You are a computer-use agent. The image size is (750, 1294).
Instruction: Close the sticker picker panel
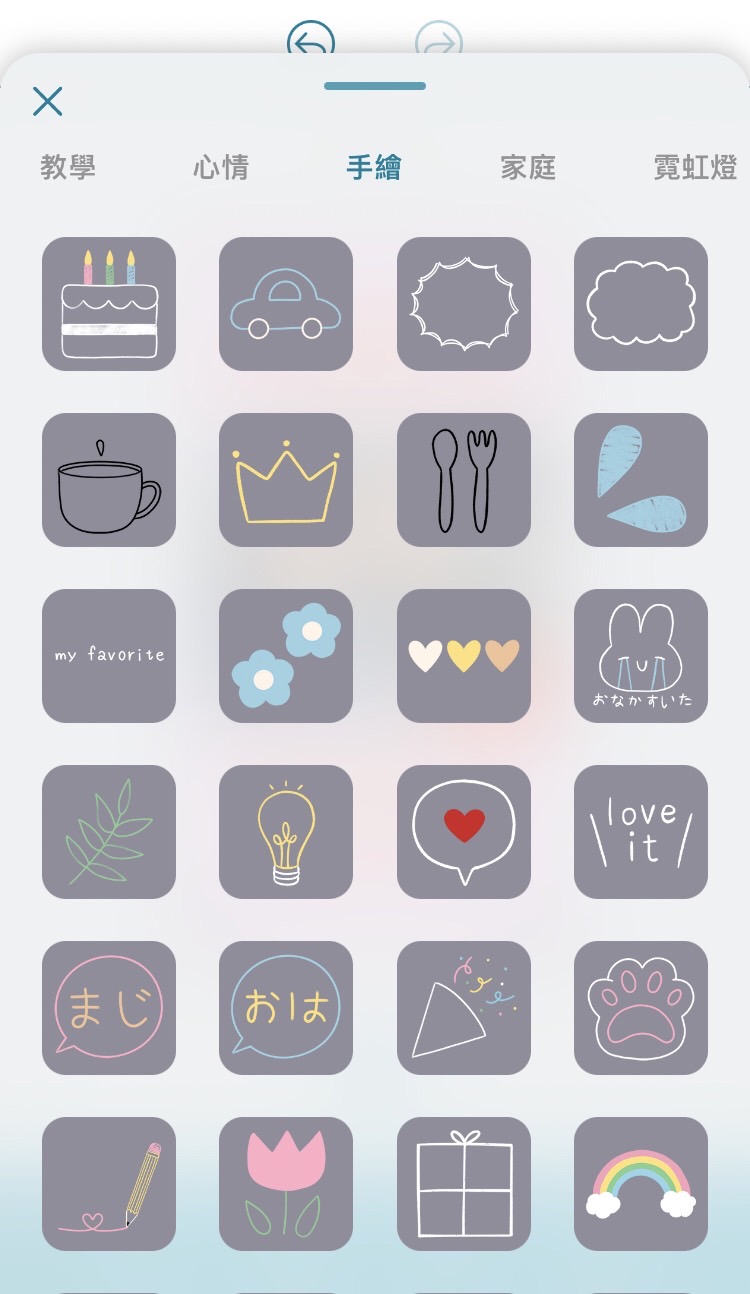point(47,101)
